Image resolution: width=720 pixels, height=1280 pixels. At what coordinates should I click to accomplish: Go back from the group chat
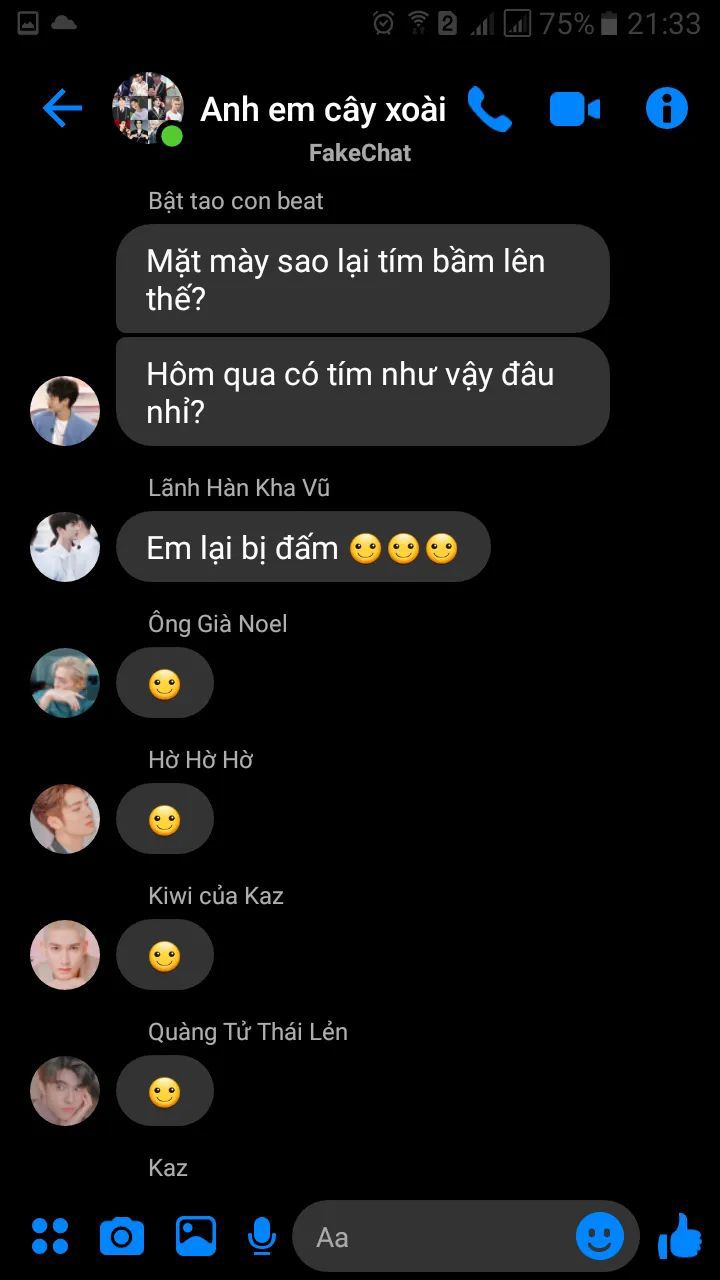pyautogui.click(x=62, y=108)
